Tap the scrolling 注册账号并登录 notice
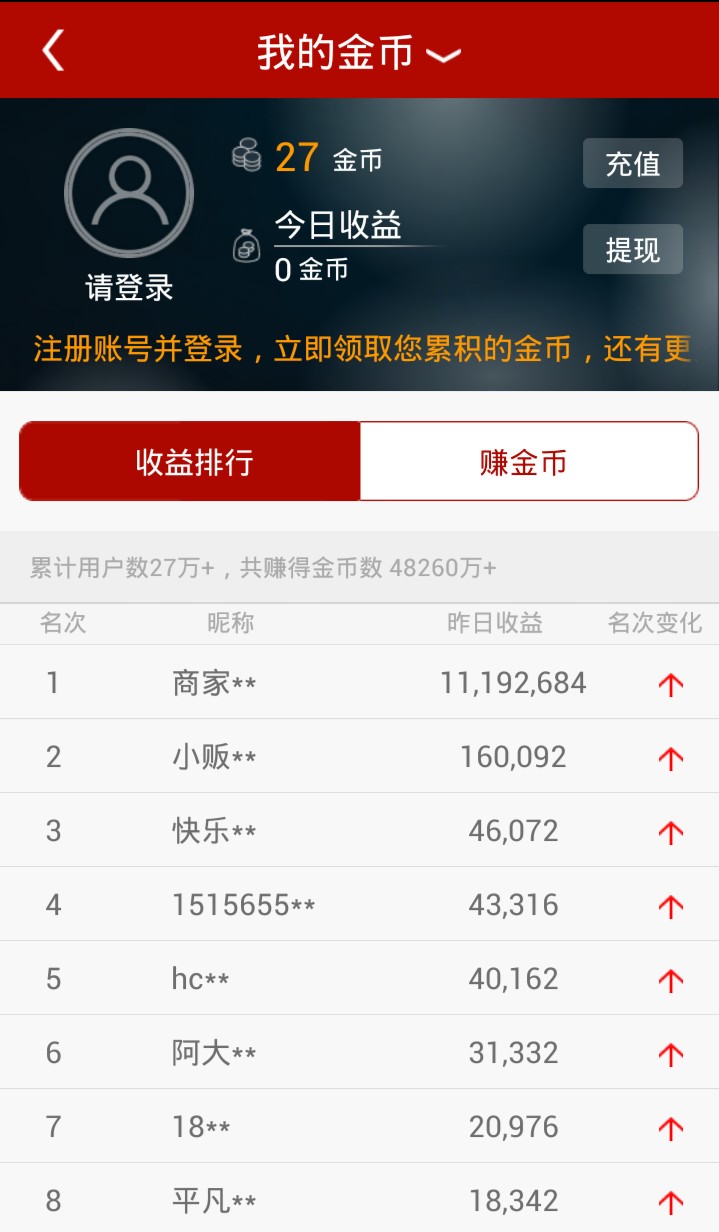 pos(360,348)
